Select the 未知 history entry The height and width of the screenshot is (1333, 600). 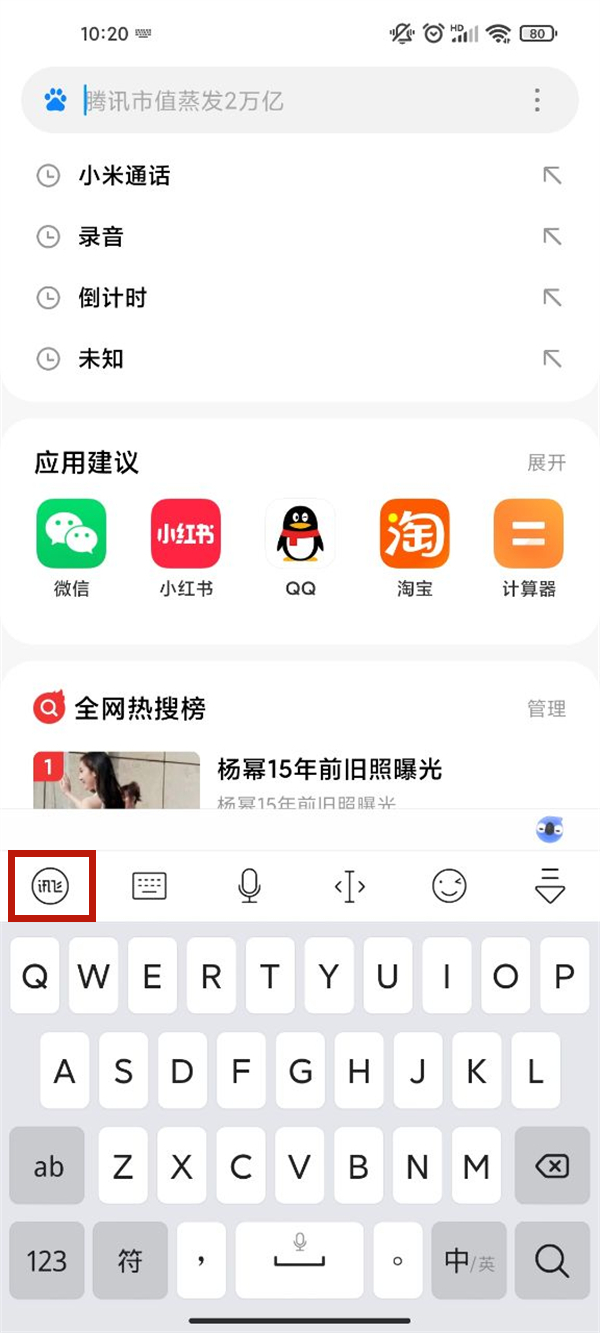[101, 359]
